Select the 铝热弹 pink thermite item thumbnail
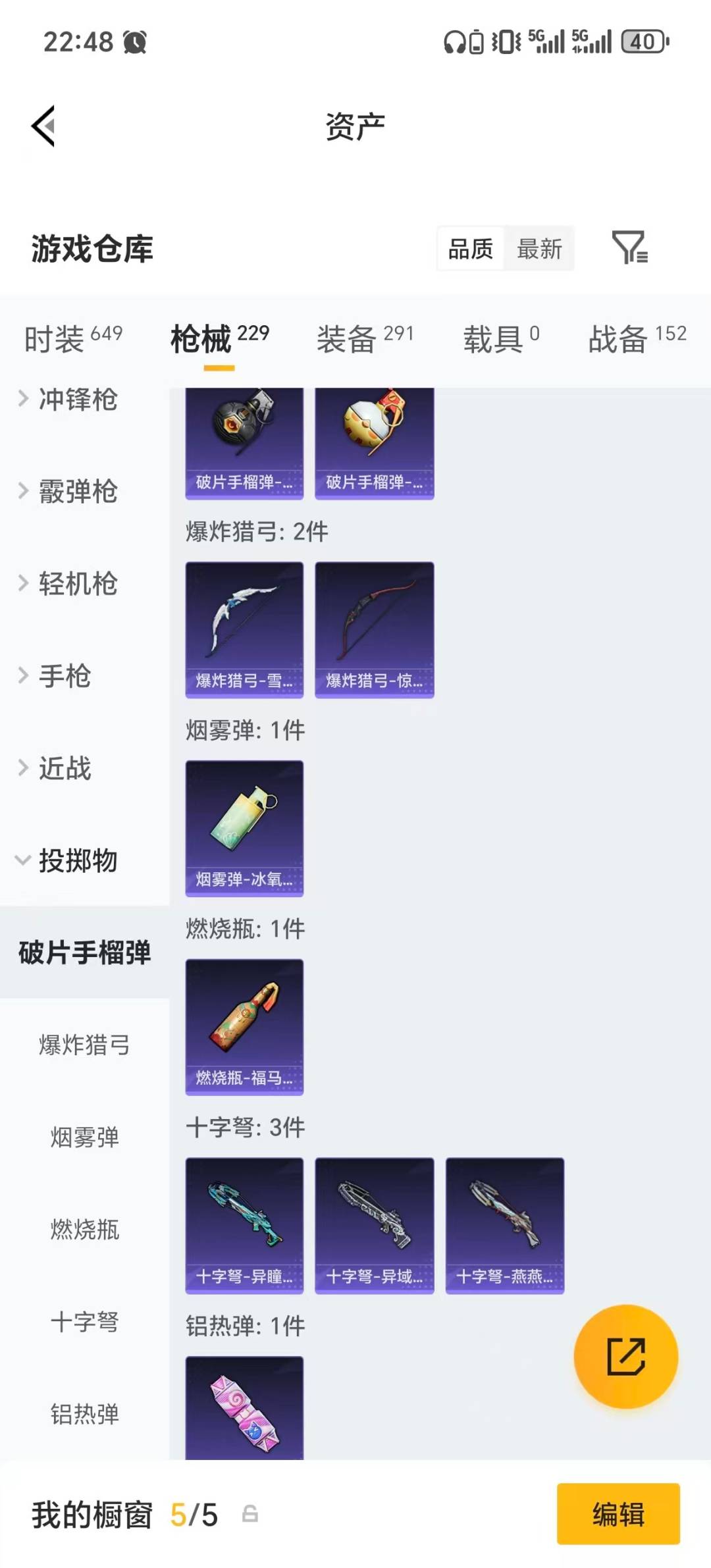 pos(244,1409)
